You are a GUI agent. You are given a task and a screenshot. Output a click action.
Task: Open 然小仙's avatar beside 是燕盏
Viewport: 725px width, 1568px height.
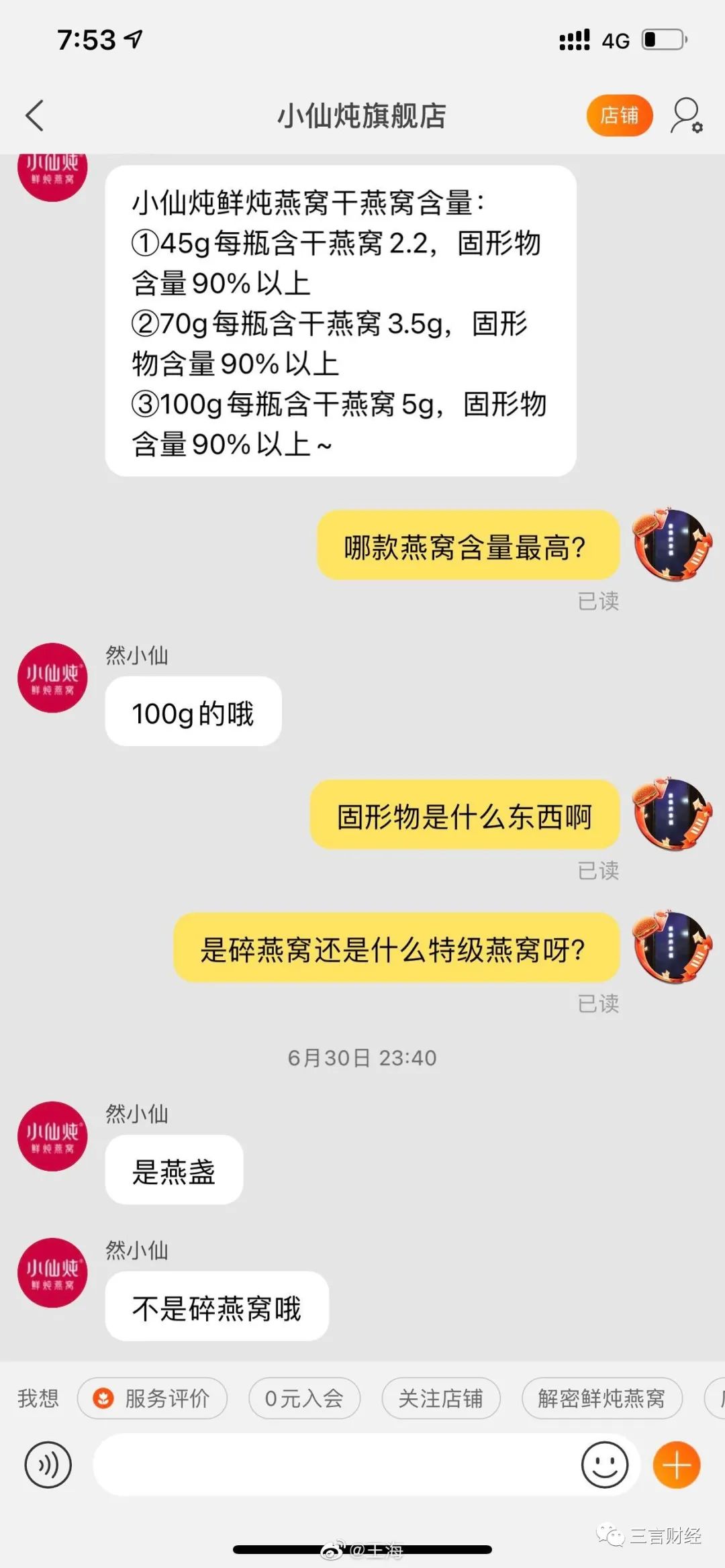(x=52, y=1136)
